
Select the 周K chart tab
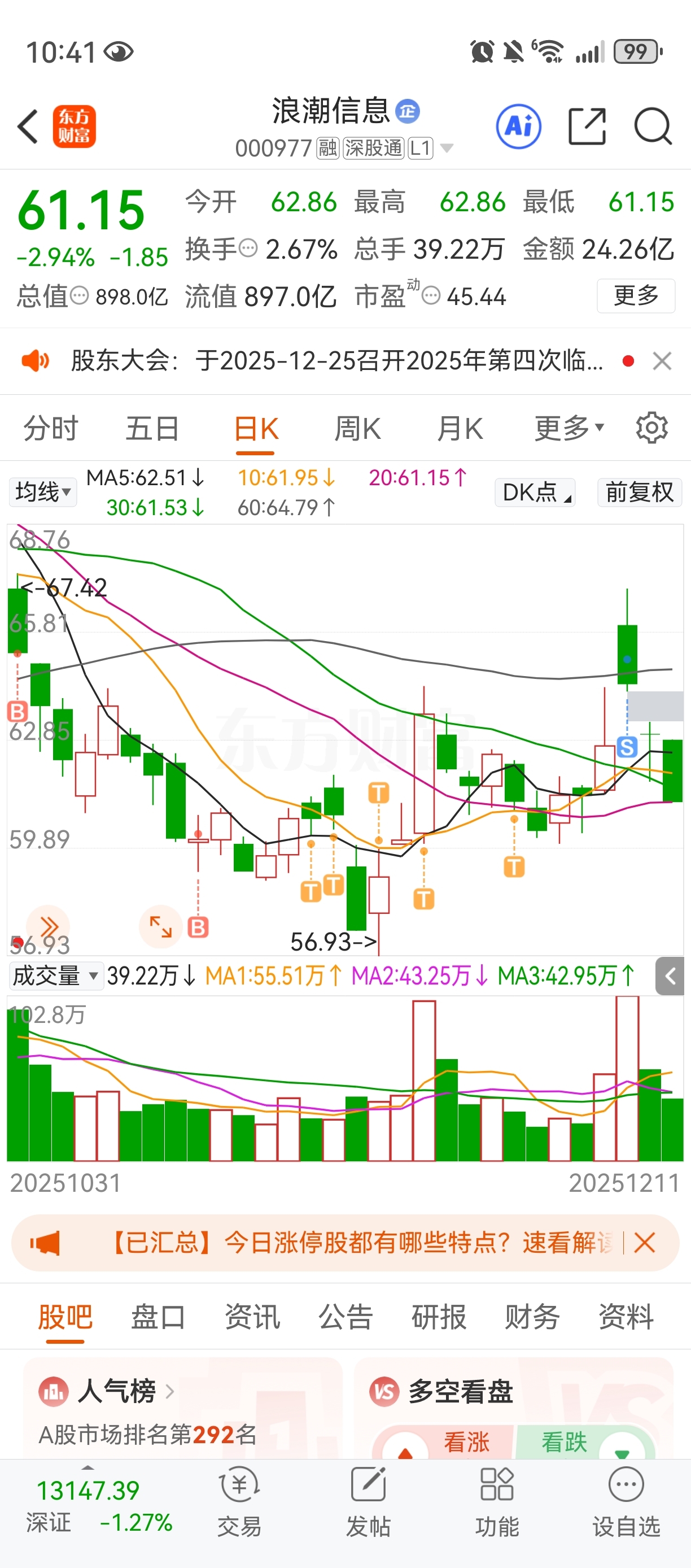click(357, 429)
